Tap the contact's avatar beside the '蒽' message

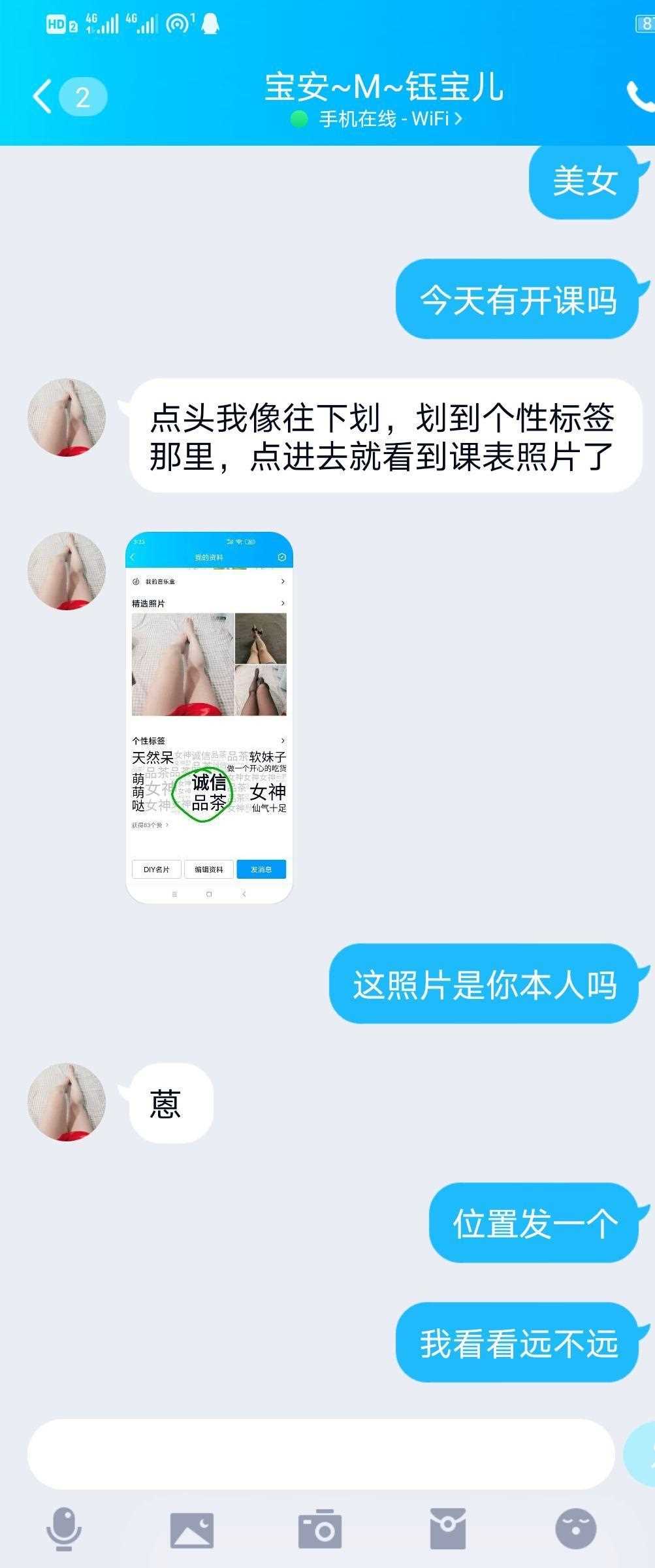[x=67, y=1103]
